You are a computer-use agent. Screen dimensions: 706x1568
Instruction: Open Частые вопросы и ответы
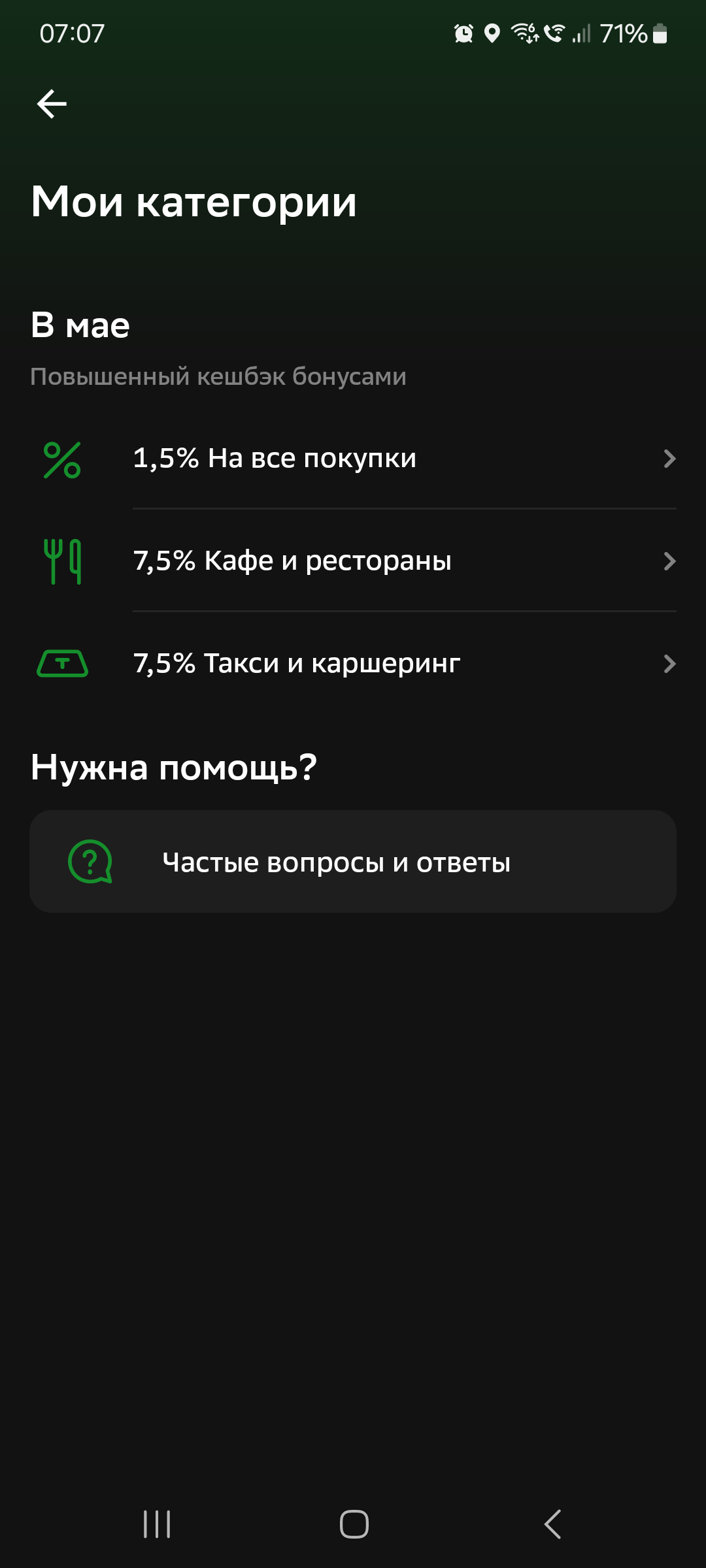(x=353, y=862)
